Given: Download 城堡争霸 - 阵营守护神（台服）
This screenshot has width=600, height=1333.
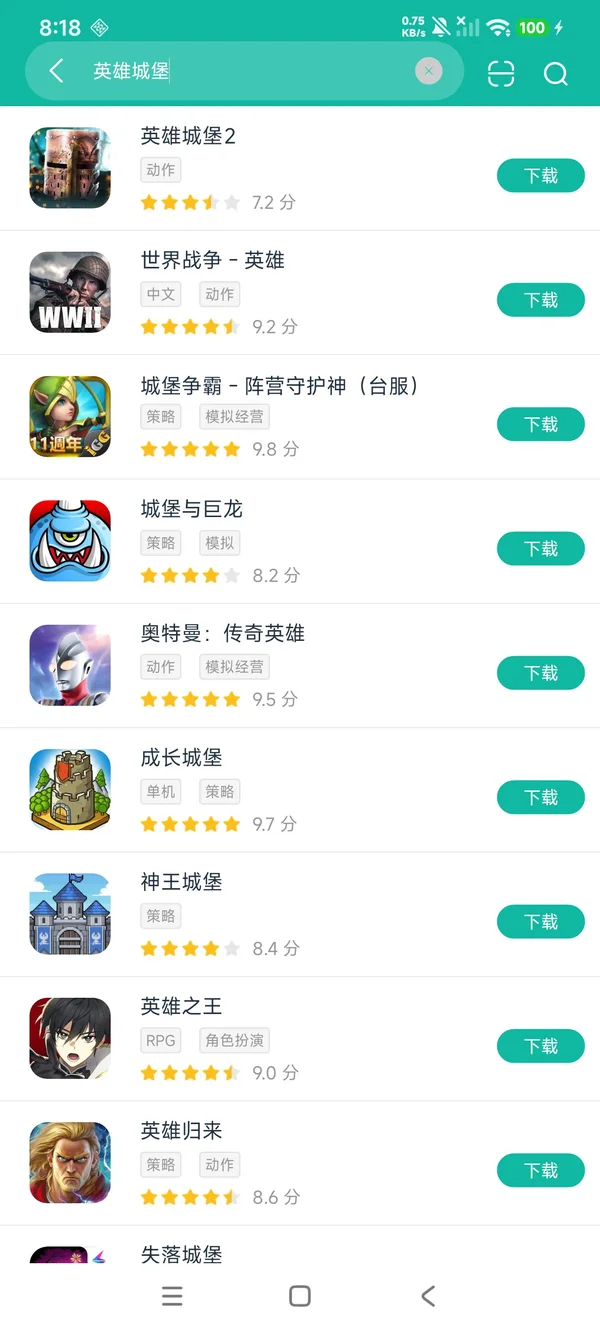Looking at the screenshot, I should pos(540,425).
